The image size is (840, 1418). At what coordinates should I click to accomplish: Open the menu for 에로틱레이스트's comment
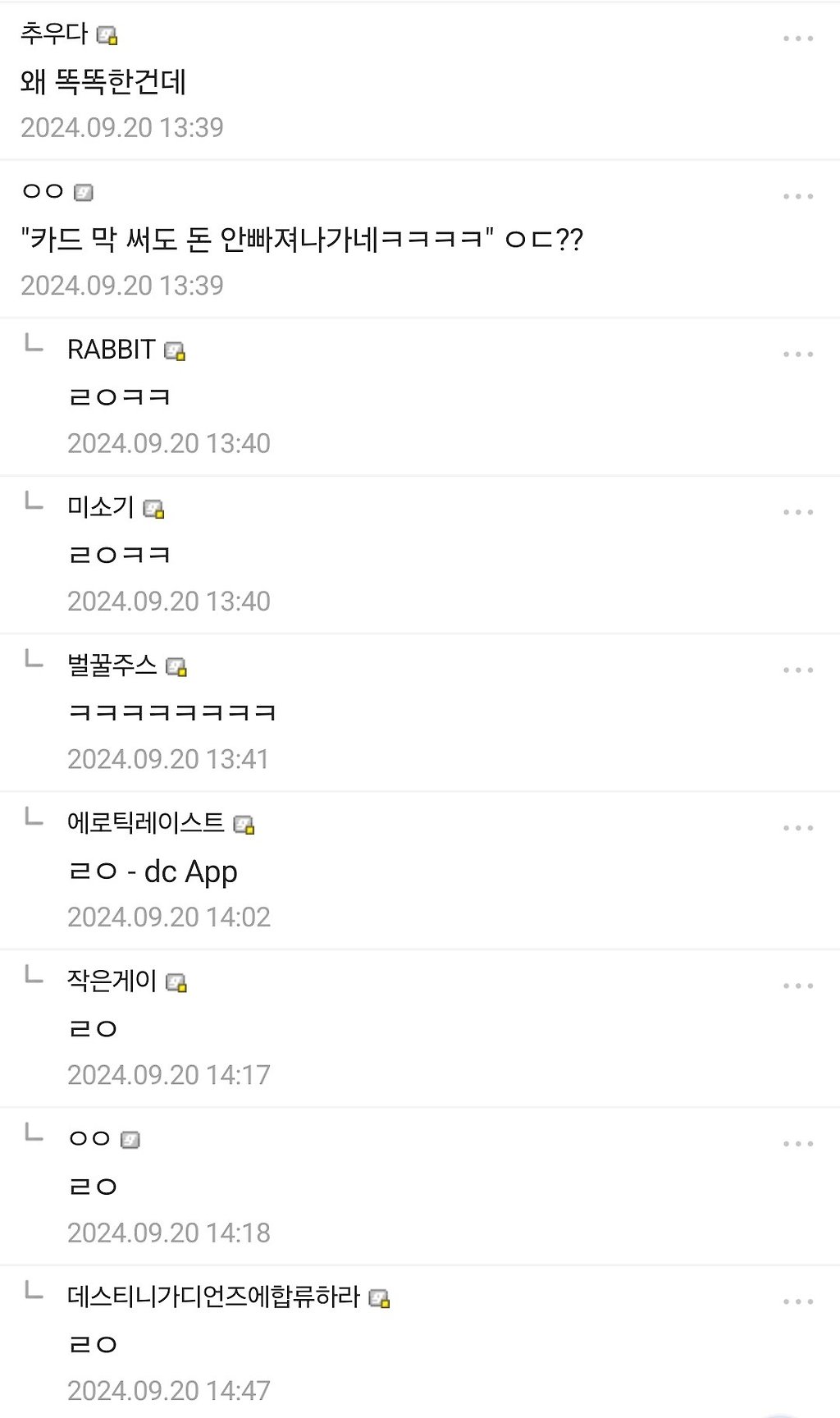tap(797, 828)
